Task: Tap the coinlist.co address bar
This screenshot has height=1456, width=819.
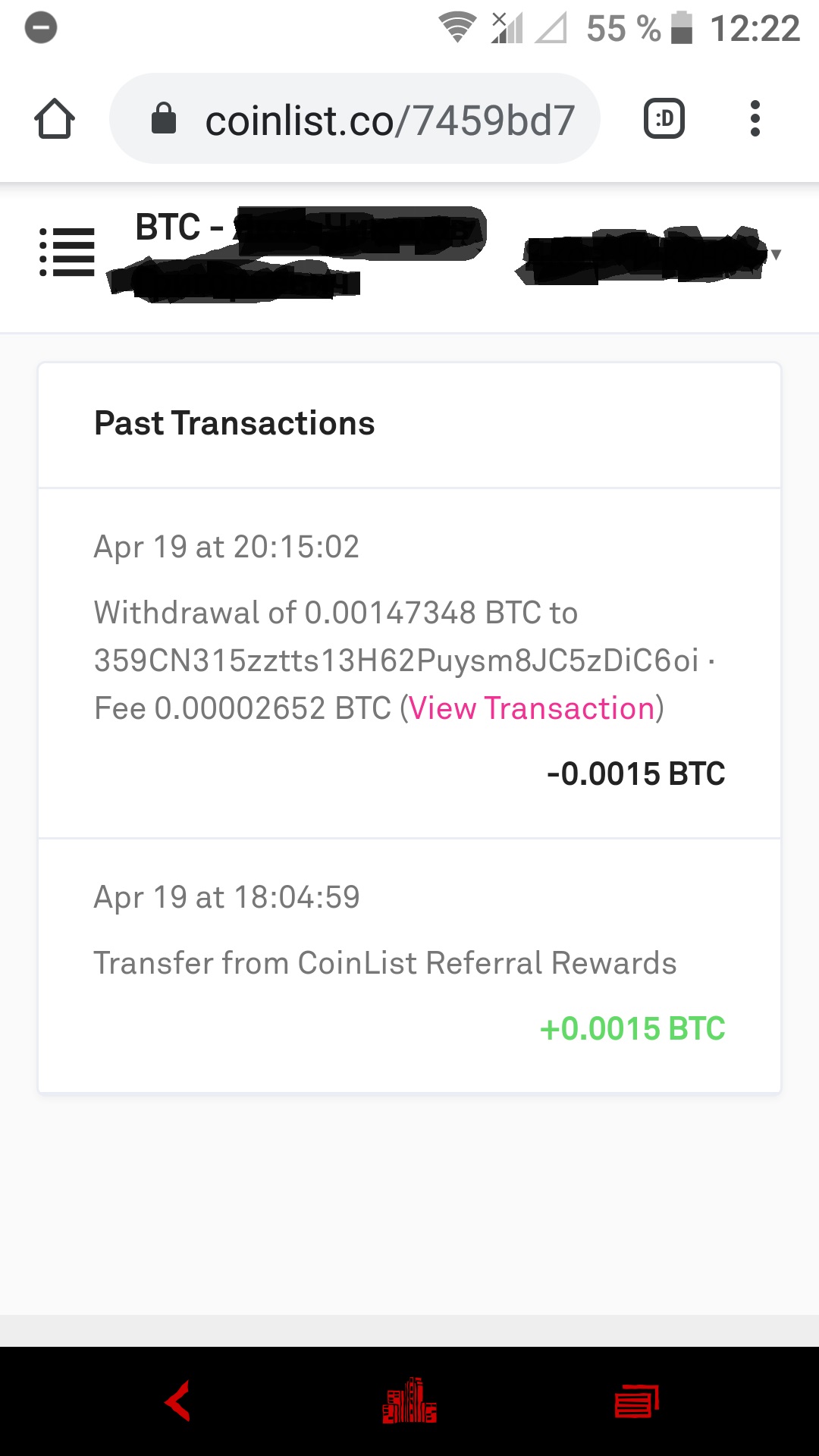Action: [x=355, y=119]
